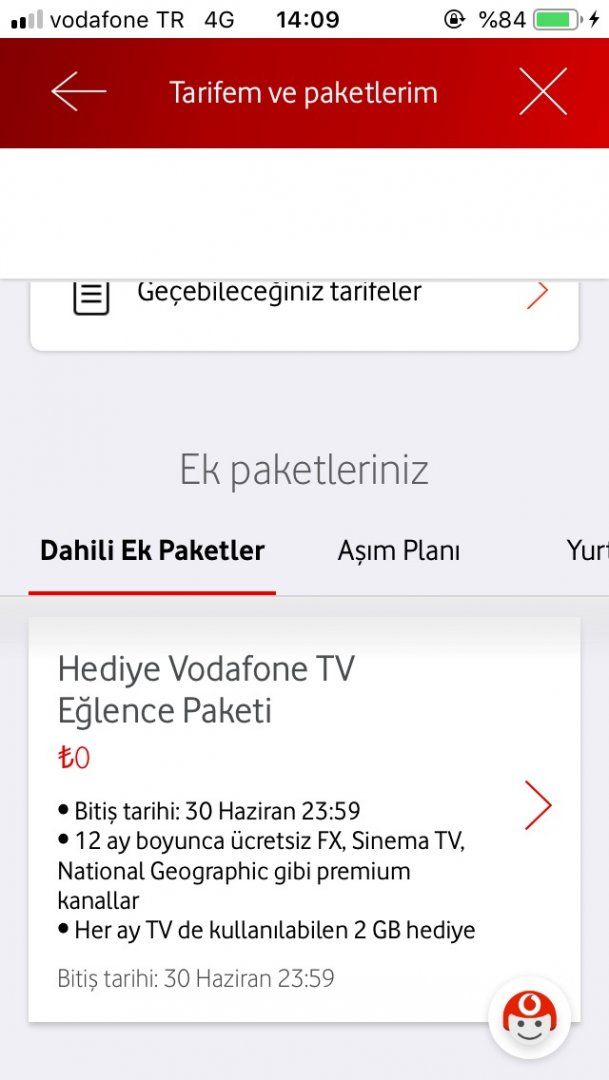609x1080 pixels.
Task: Close the Tarifem ve paketlerim page
Action: [x=543, y=92]
